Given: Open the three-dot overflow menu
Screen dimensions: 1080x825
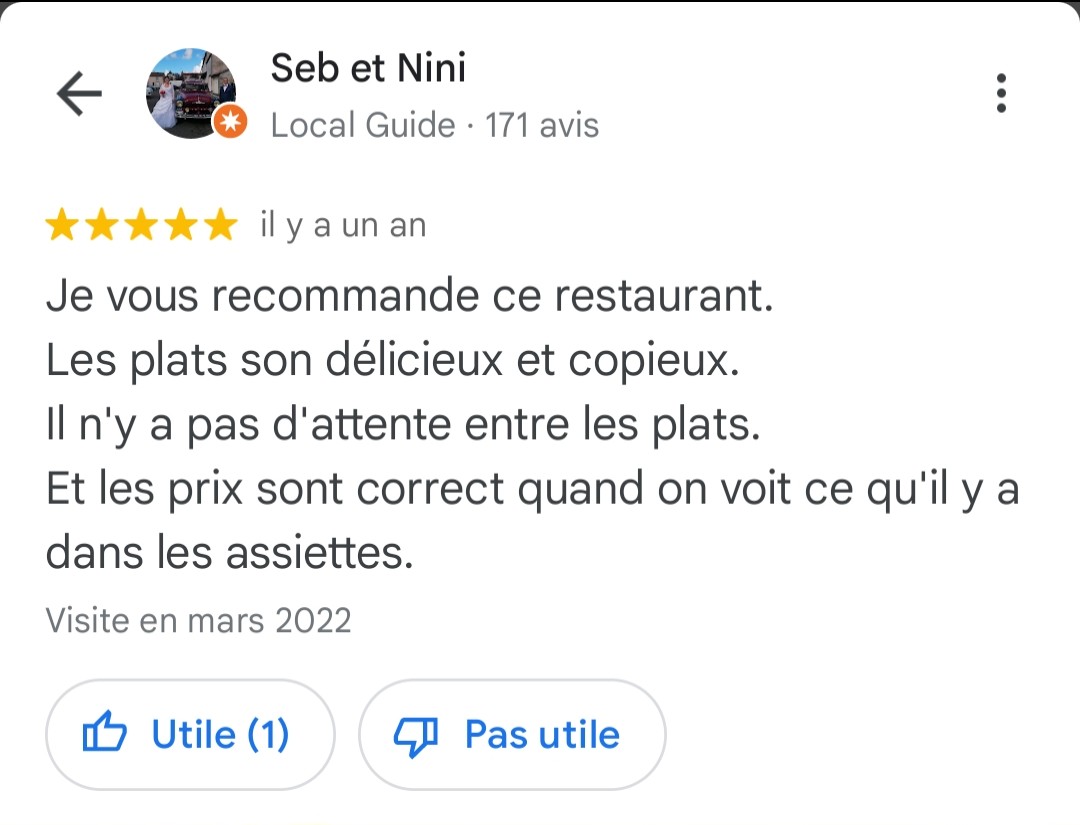Looking at the screenshot, I should click(1001, 93).
